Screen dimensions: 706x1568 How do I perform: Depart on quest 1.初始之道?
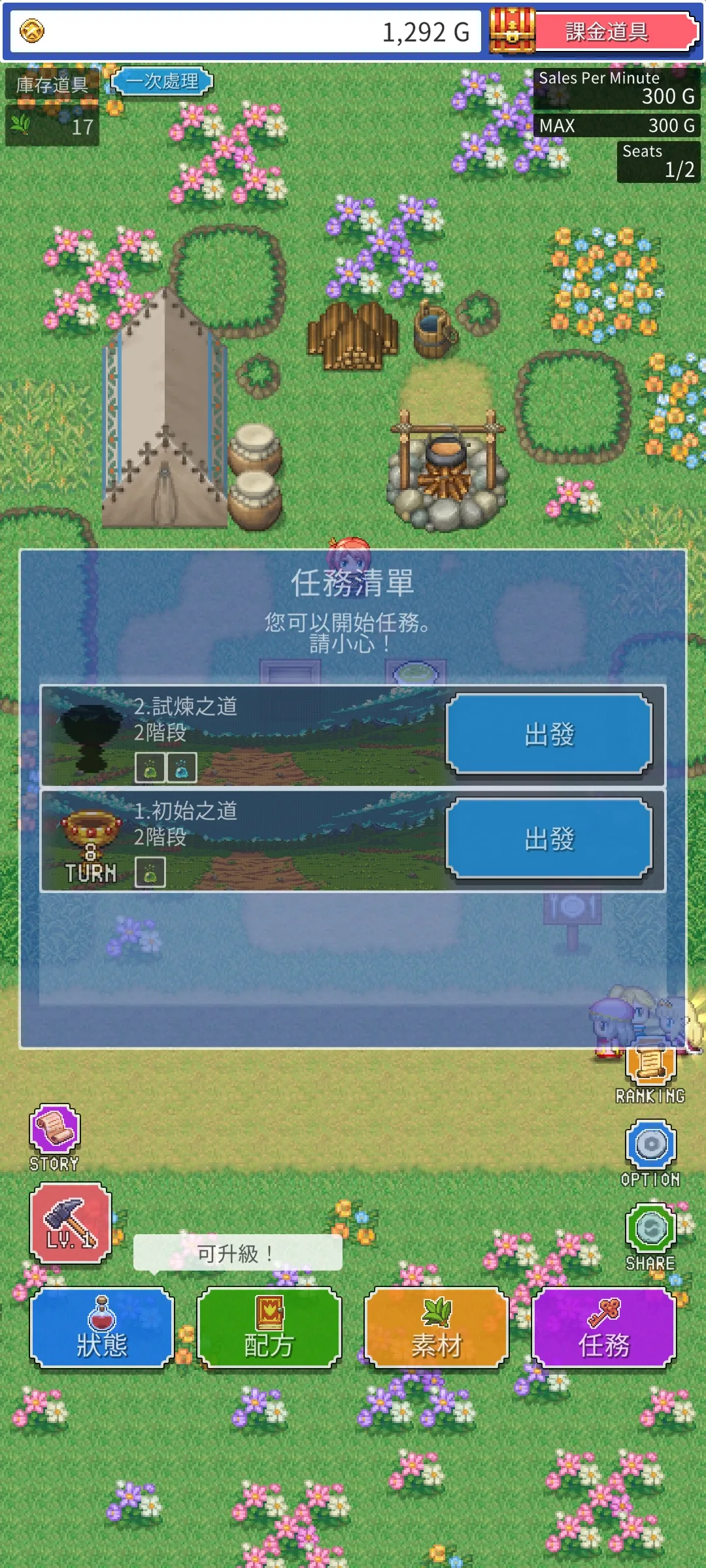[548, 838]
